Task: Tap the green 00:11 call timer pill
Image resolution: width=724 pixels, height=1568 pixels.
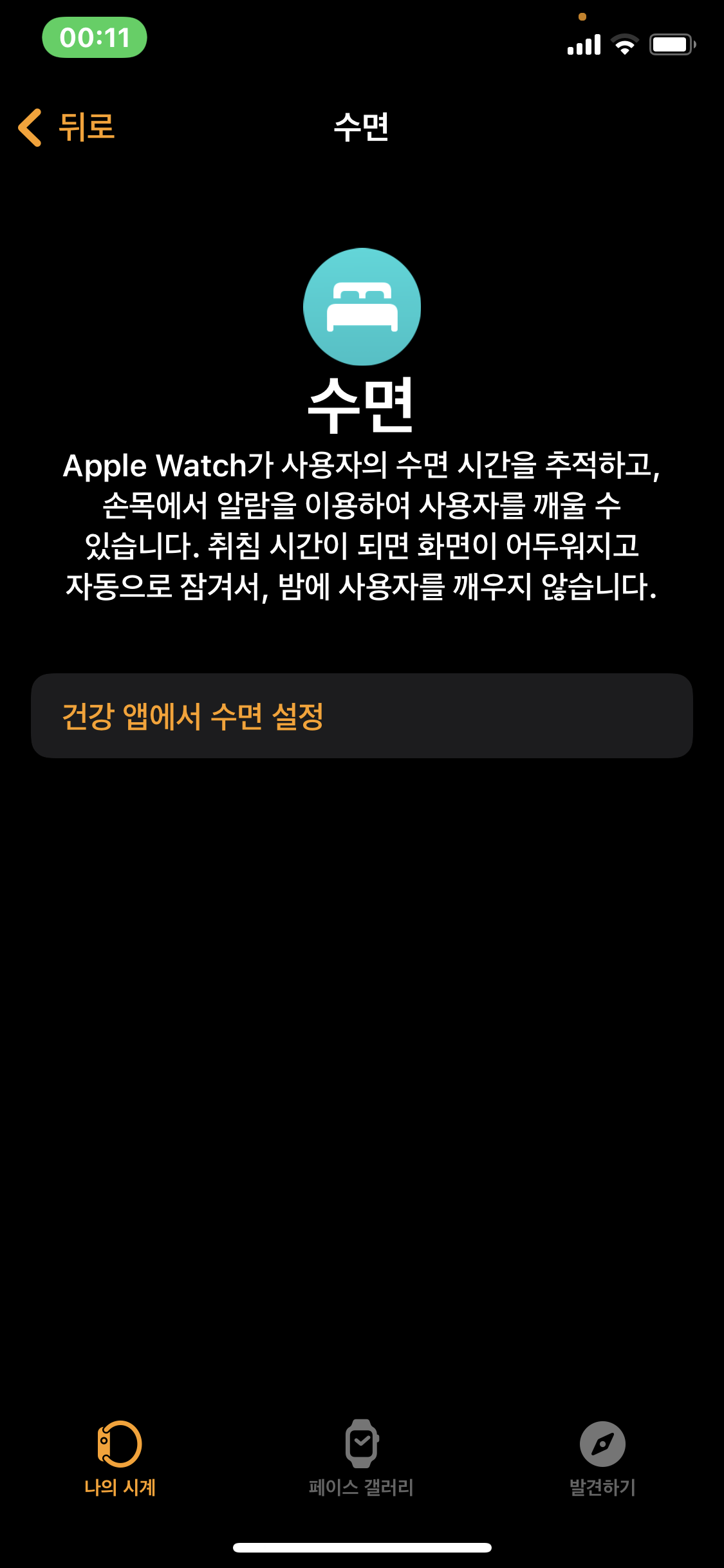Action: click(x=95, y=38)
